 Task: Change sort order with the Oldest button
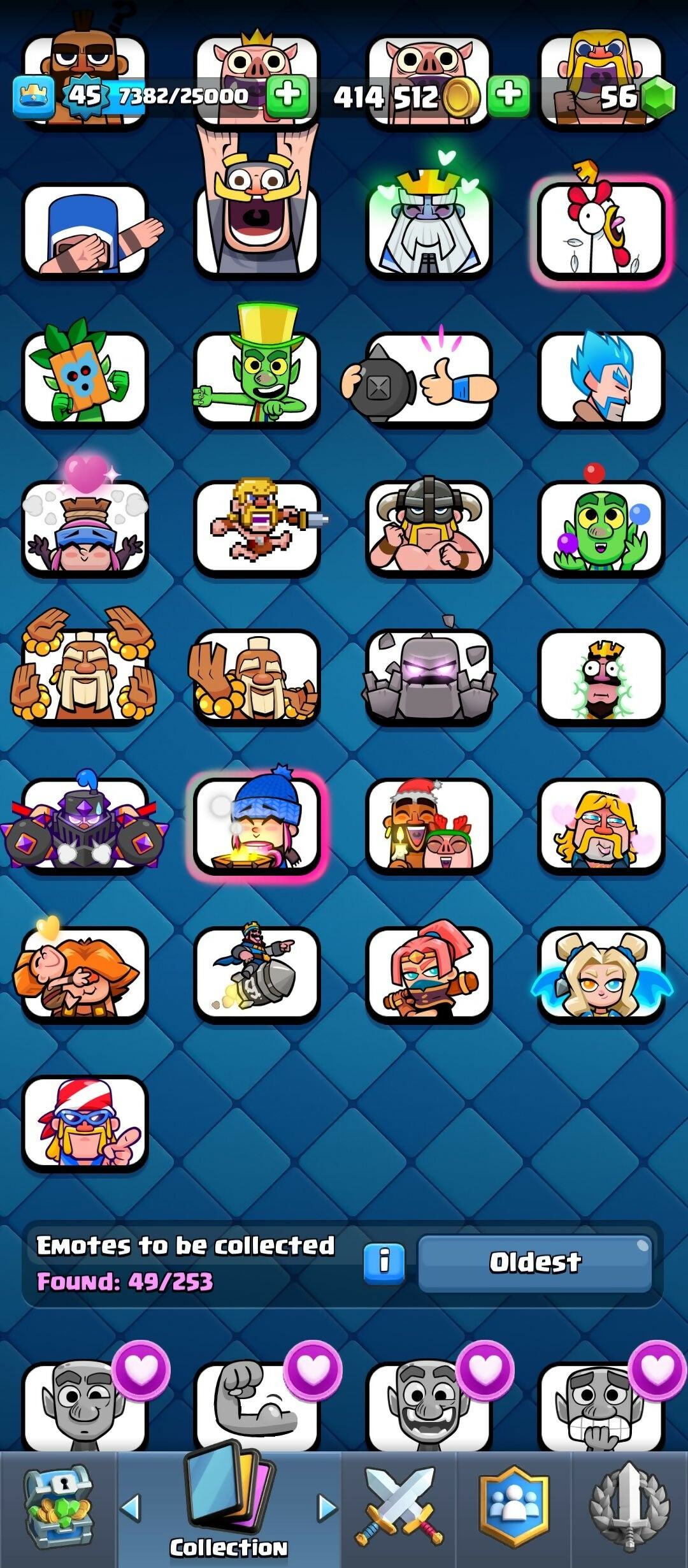[534, 1263]
